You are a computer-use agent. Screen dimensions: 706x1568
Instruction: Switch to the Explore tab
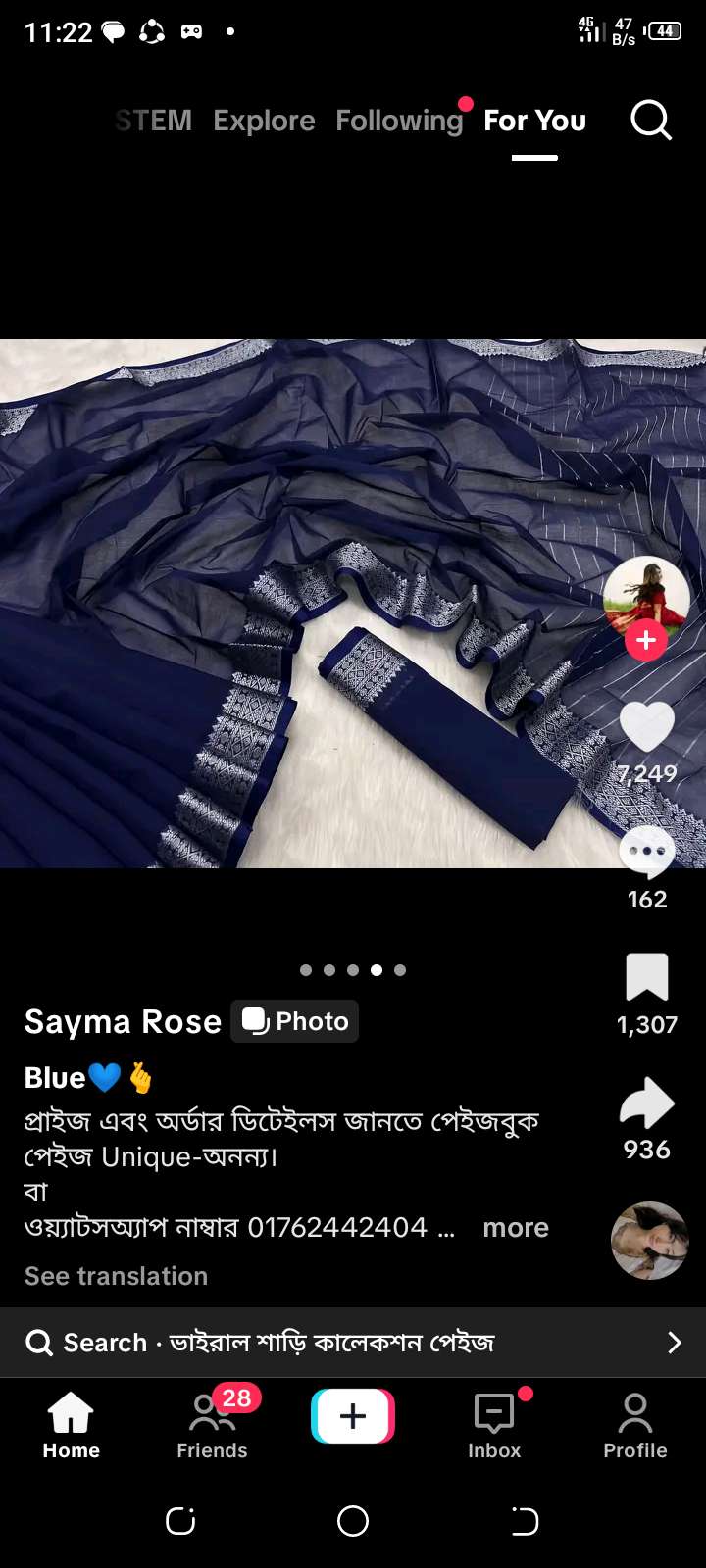coord(264,121)
